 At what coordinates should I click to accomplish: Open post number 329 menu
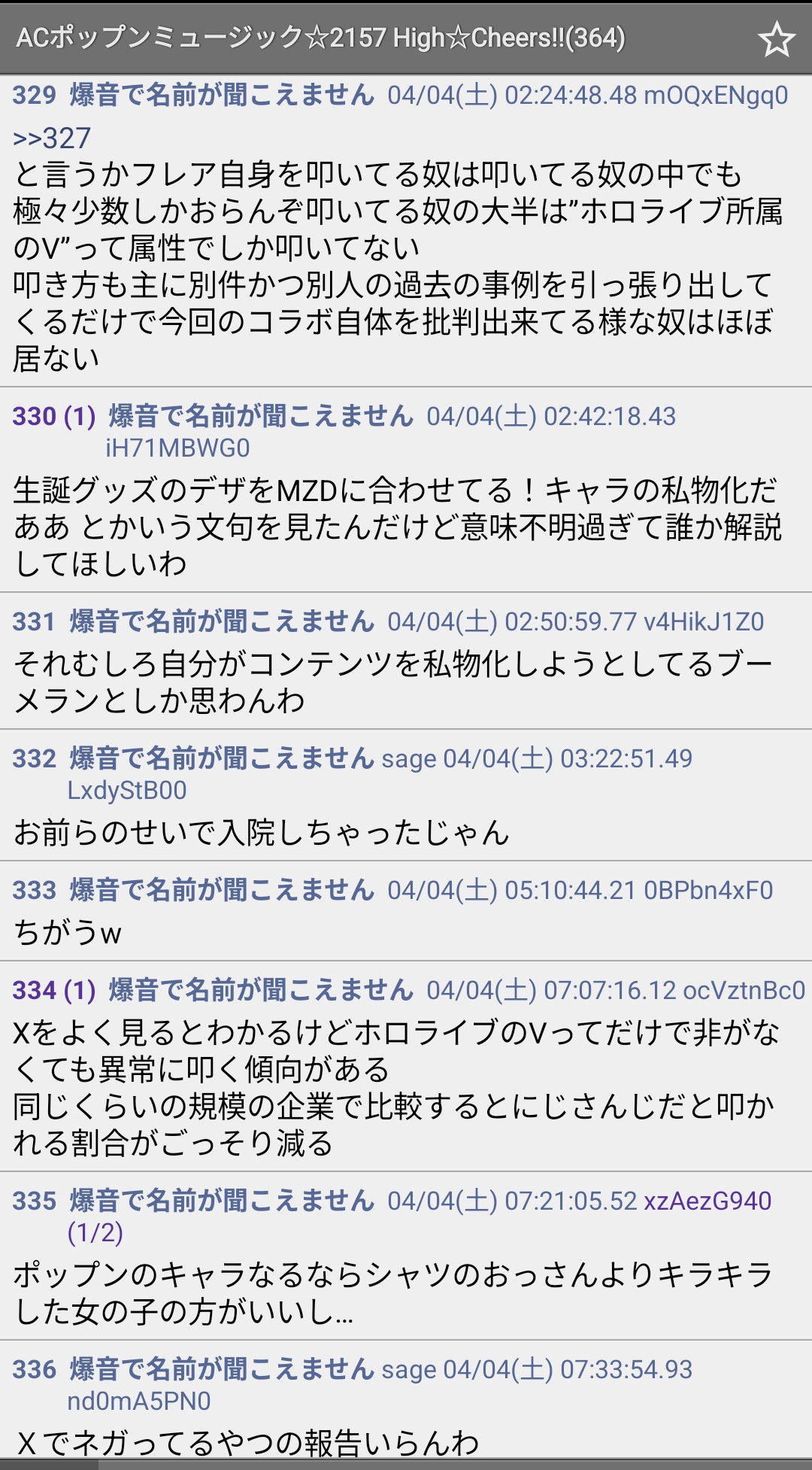coord(34,96)
